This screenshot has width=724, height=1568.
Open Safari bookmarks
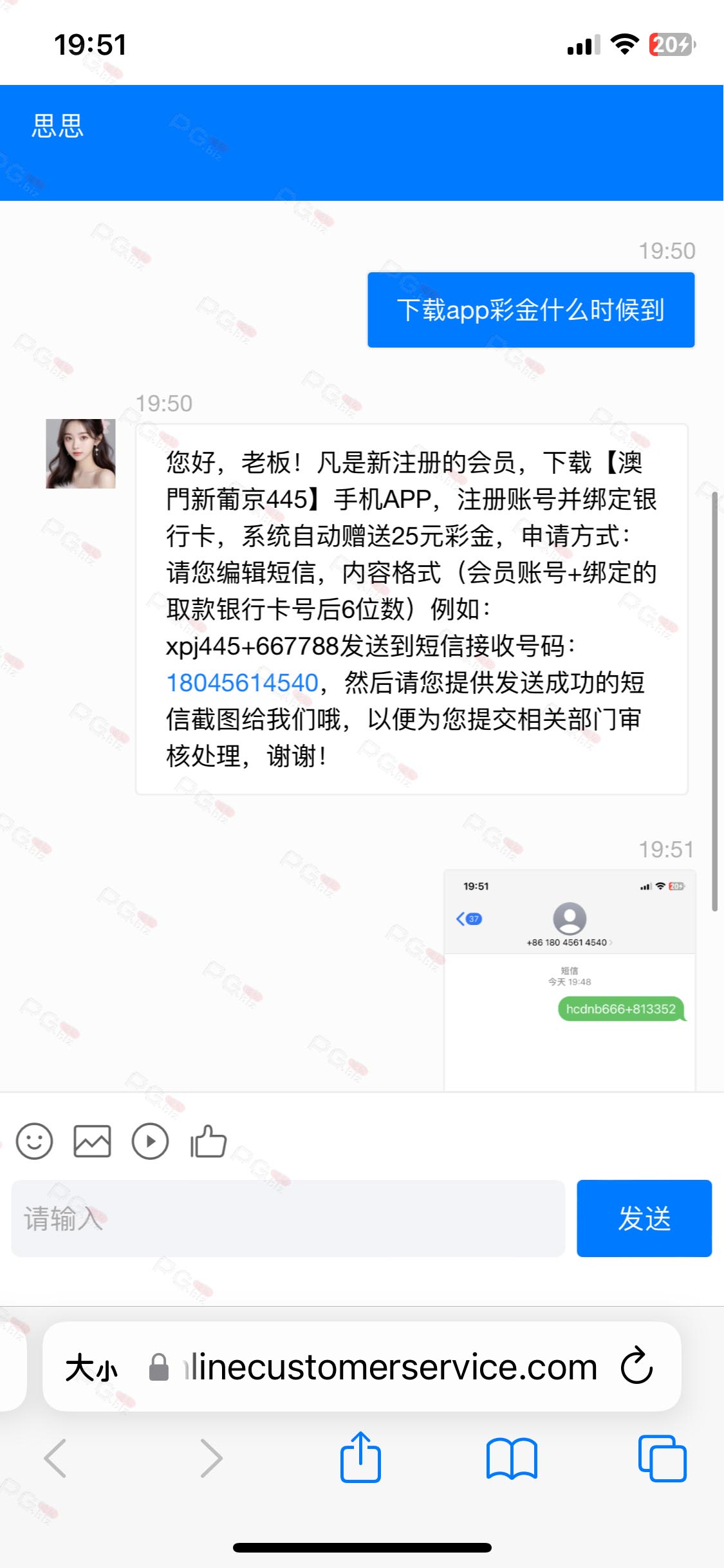512,1458
